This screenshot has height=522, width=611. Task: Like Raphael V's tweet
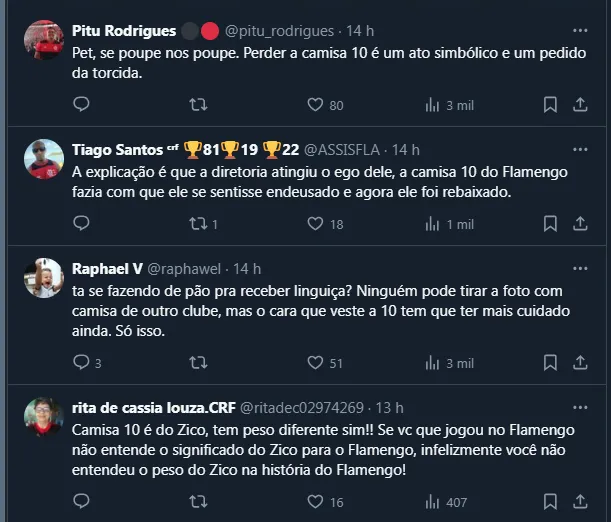click(315, 363)
